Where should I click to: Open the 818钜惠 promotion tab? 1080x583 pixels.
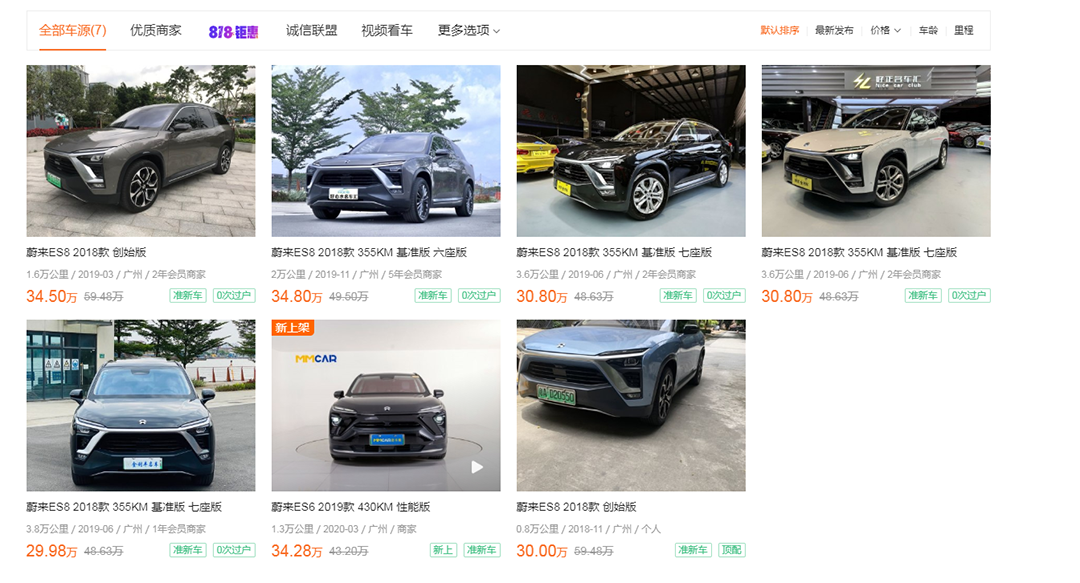(x=233, y=31)
